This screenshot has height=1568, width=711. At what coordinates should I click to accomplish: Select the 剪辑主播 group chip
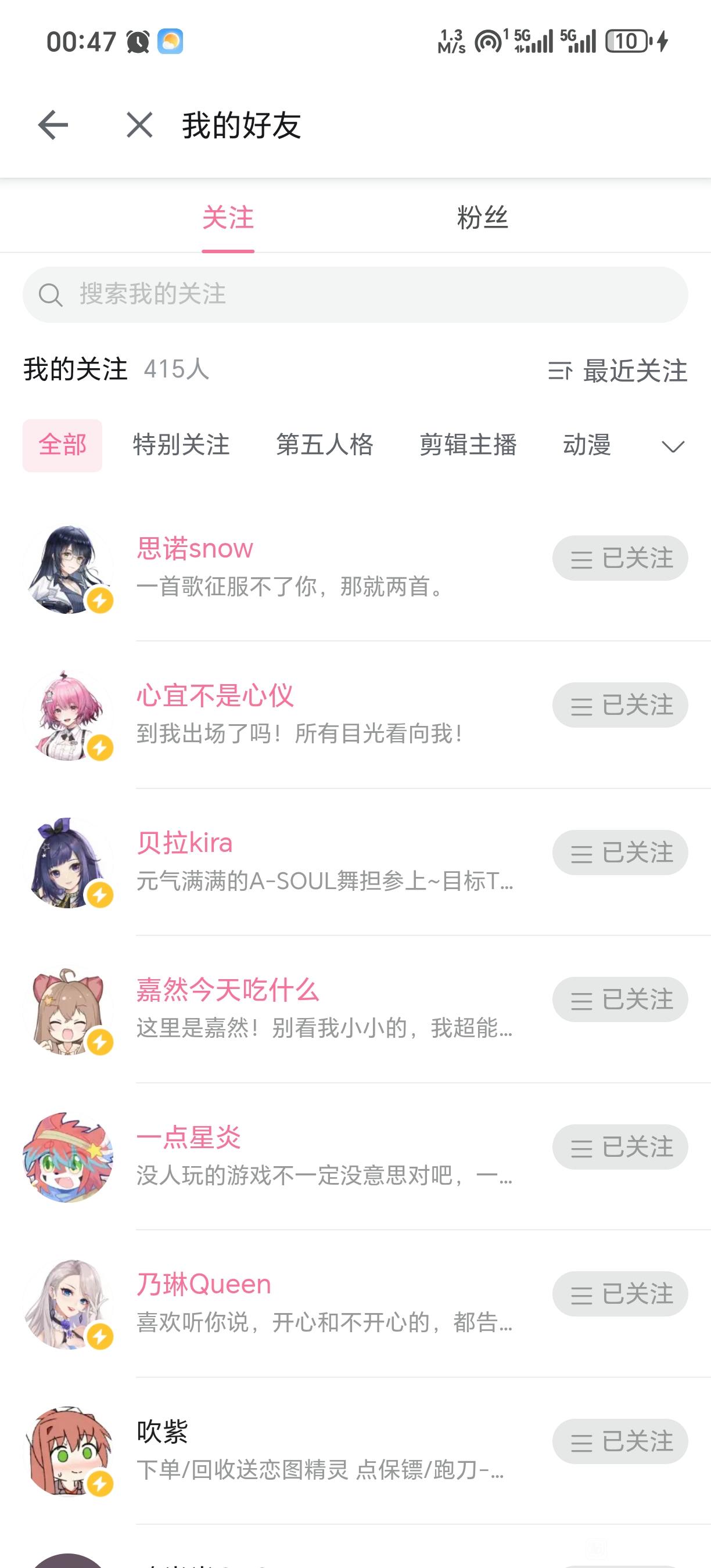[468, 445]
